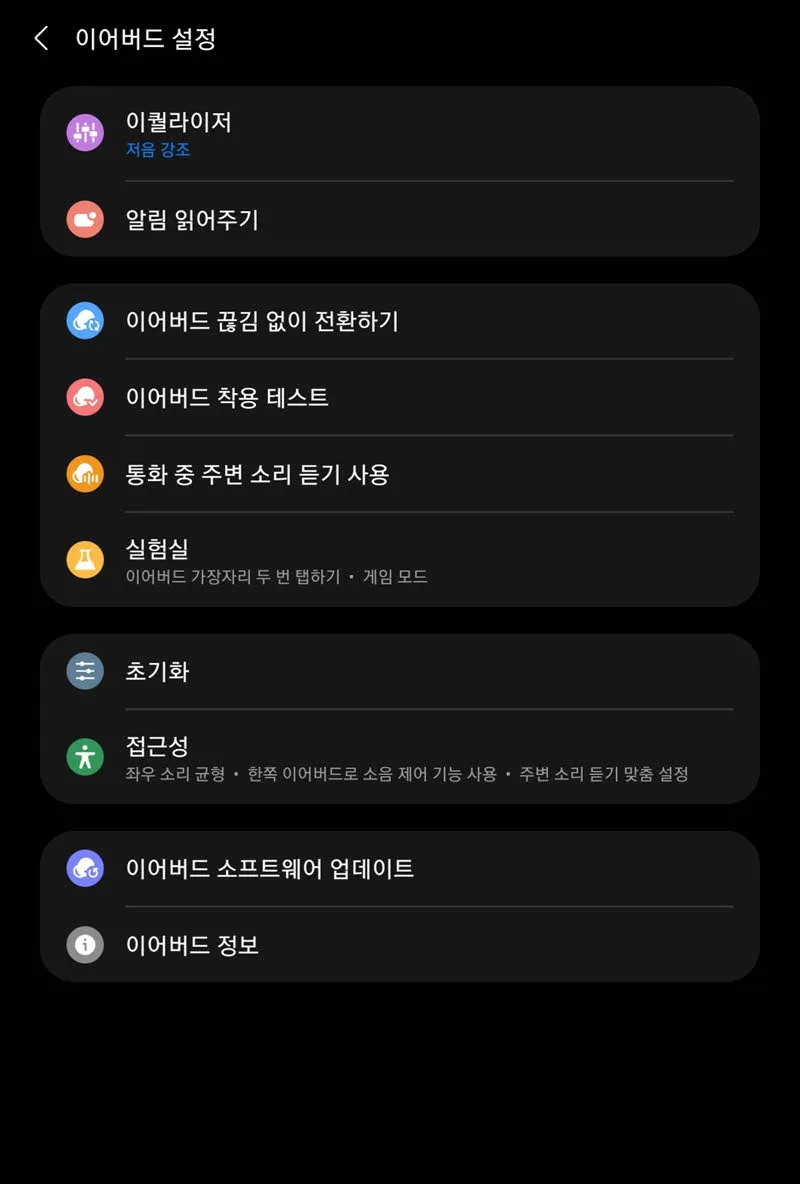The height and width of the screenshot is (1184, 800).
Task: Open 접근성 settings
Action: 400,757
